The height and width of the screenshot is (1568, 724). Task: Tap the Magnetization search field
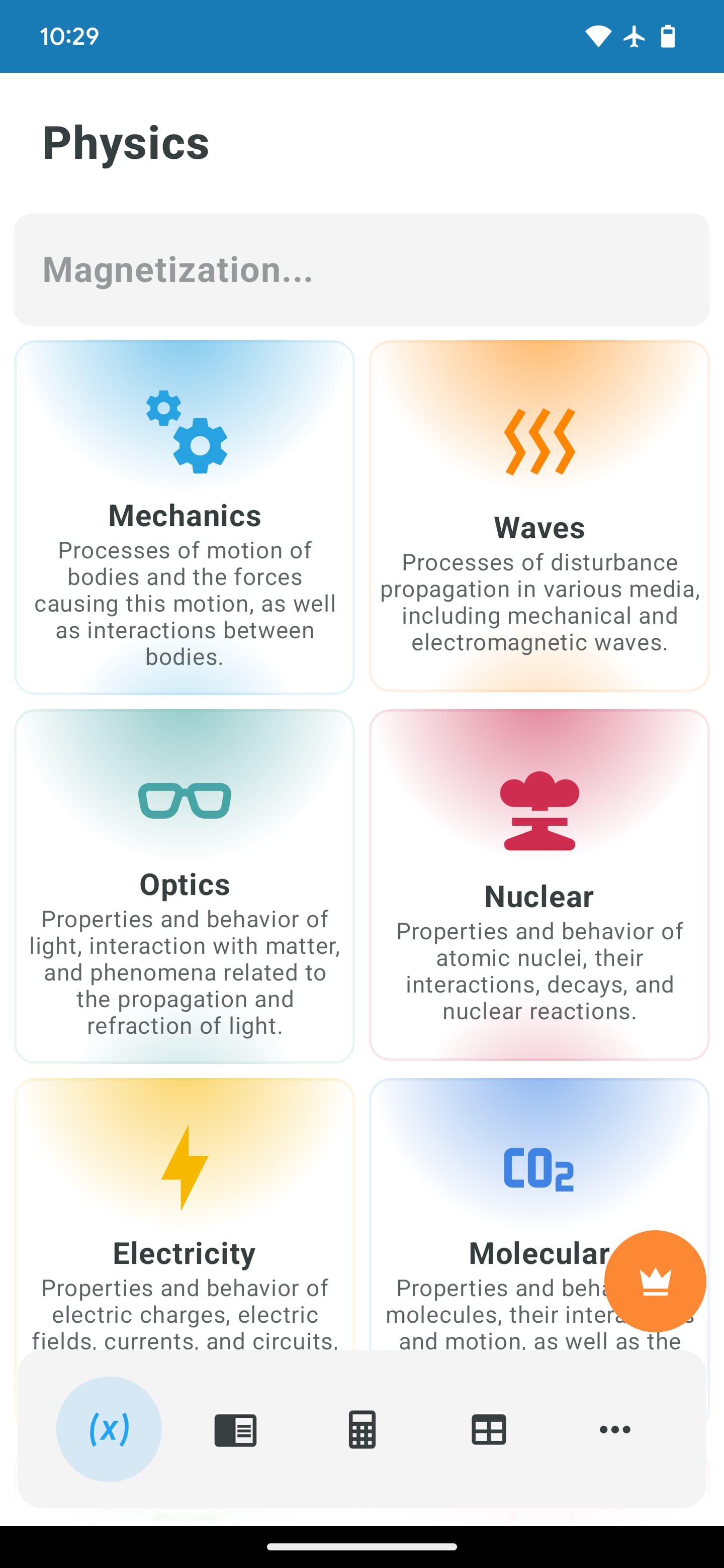coord(361,270)
